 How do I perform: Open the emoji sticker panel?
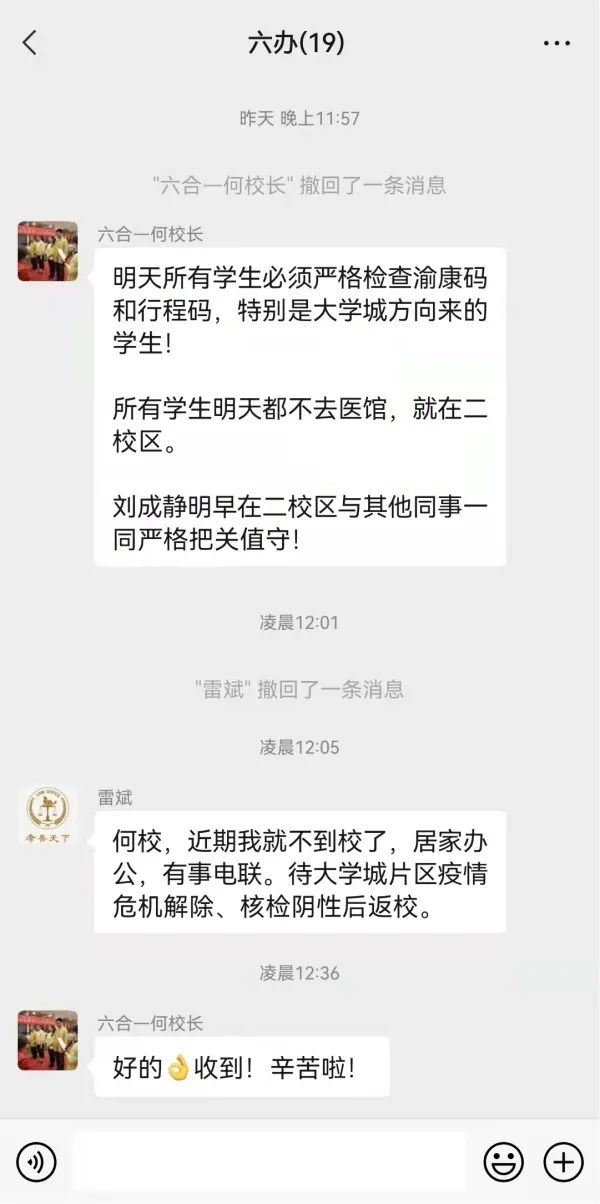pyautogui.click(x=503, y=1162)
